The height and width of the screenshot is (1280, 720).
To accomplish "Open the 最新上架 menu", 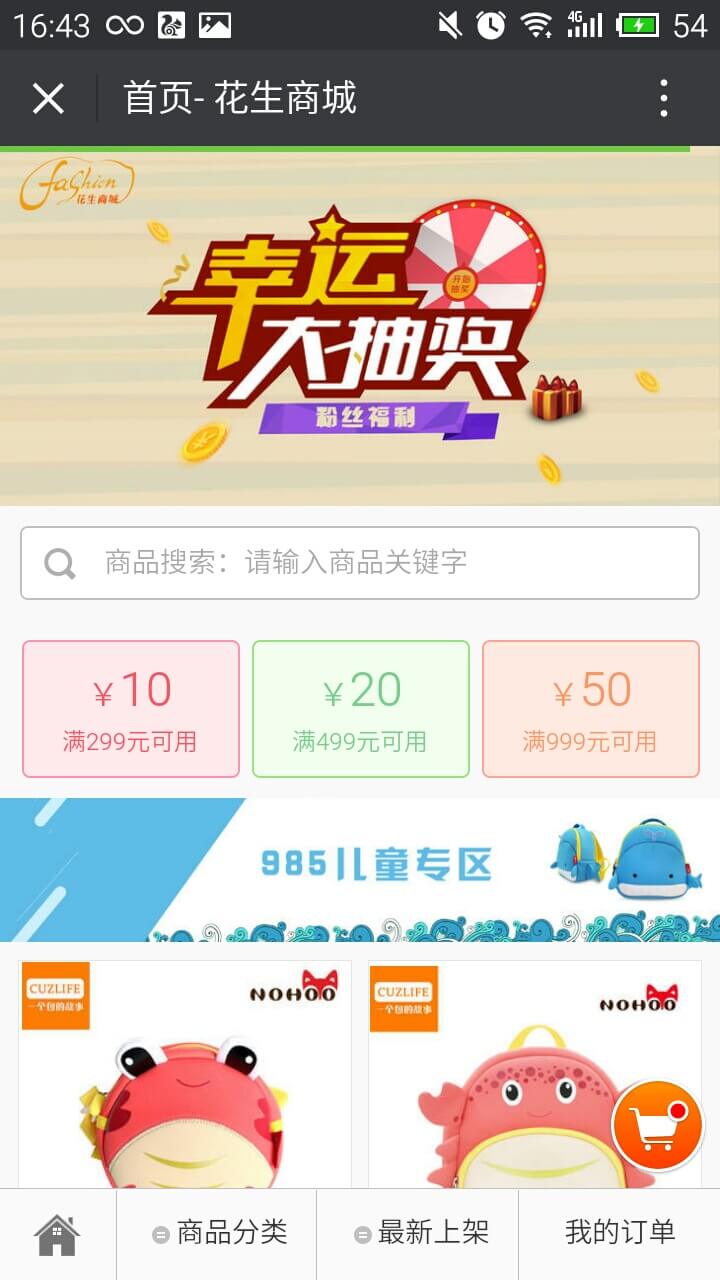I will coord(419,1234).
